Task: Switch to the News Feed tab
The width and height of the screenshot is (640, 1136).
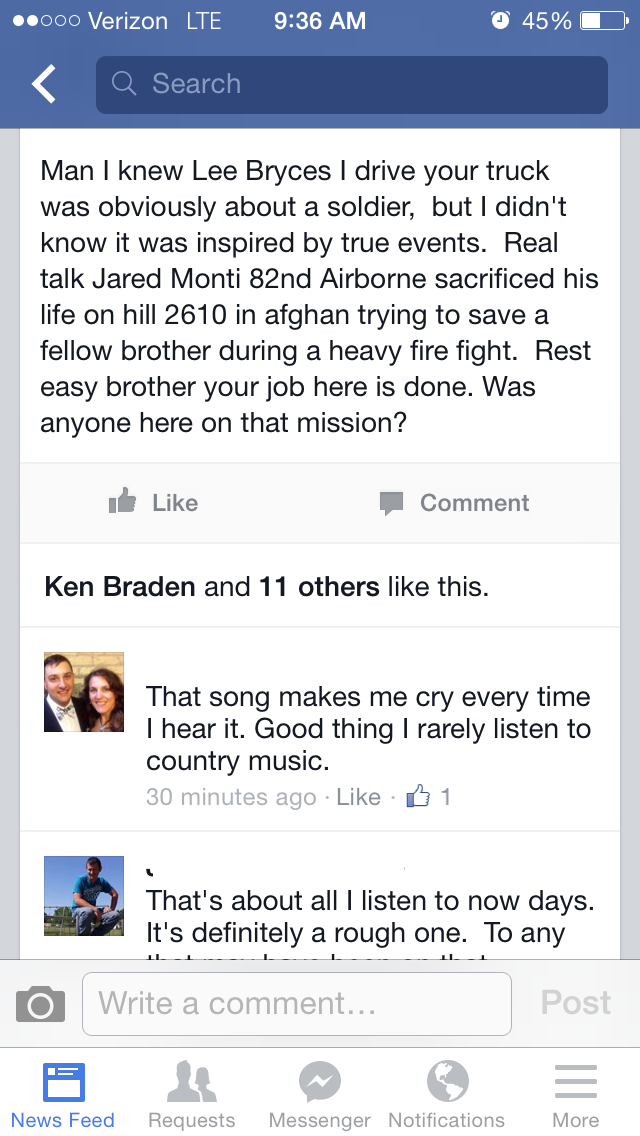Action: [63, 1094]
